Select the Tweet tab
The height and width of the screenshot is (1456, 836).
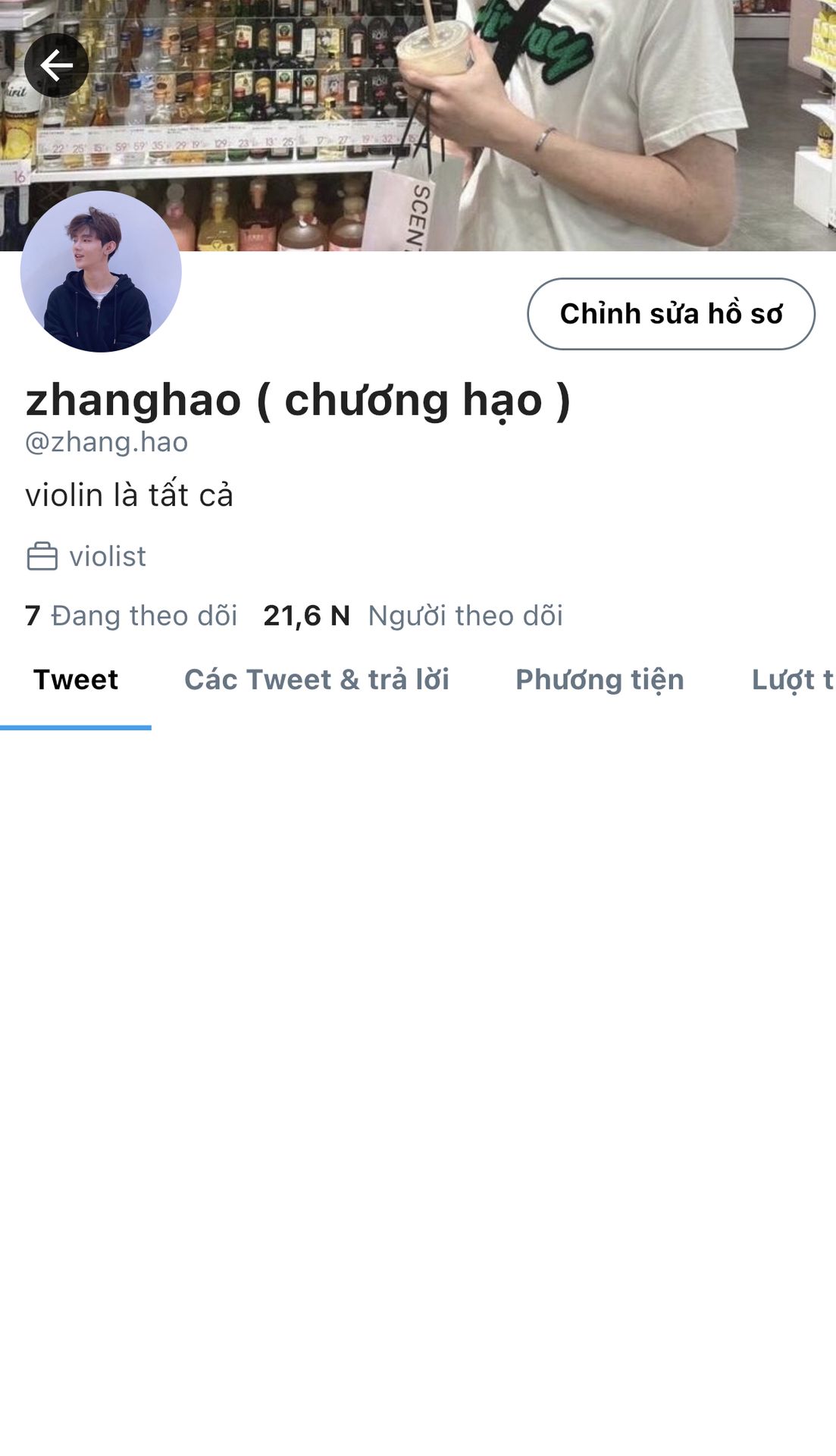[x=76, y=679]
